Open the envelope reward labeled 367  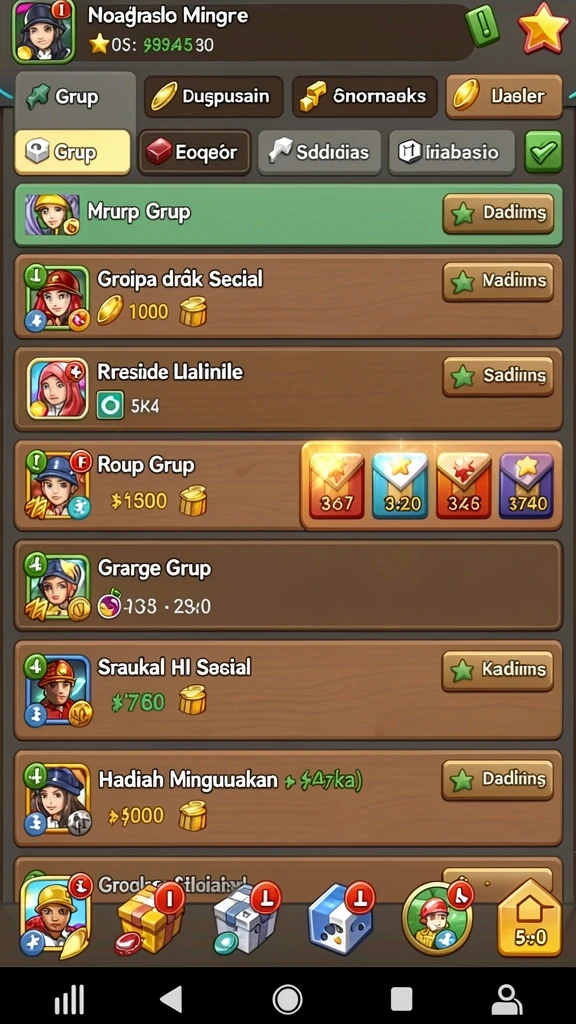[336, 485]
